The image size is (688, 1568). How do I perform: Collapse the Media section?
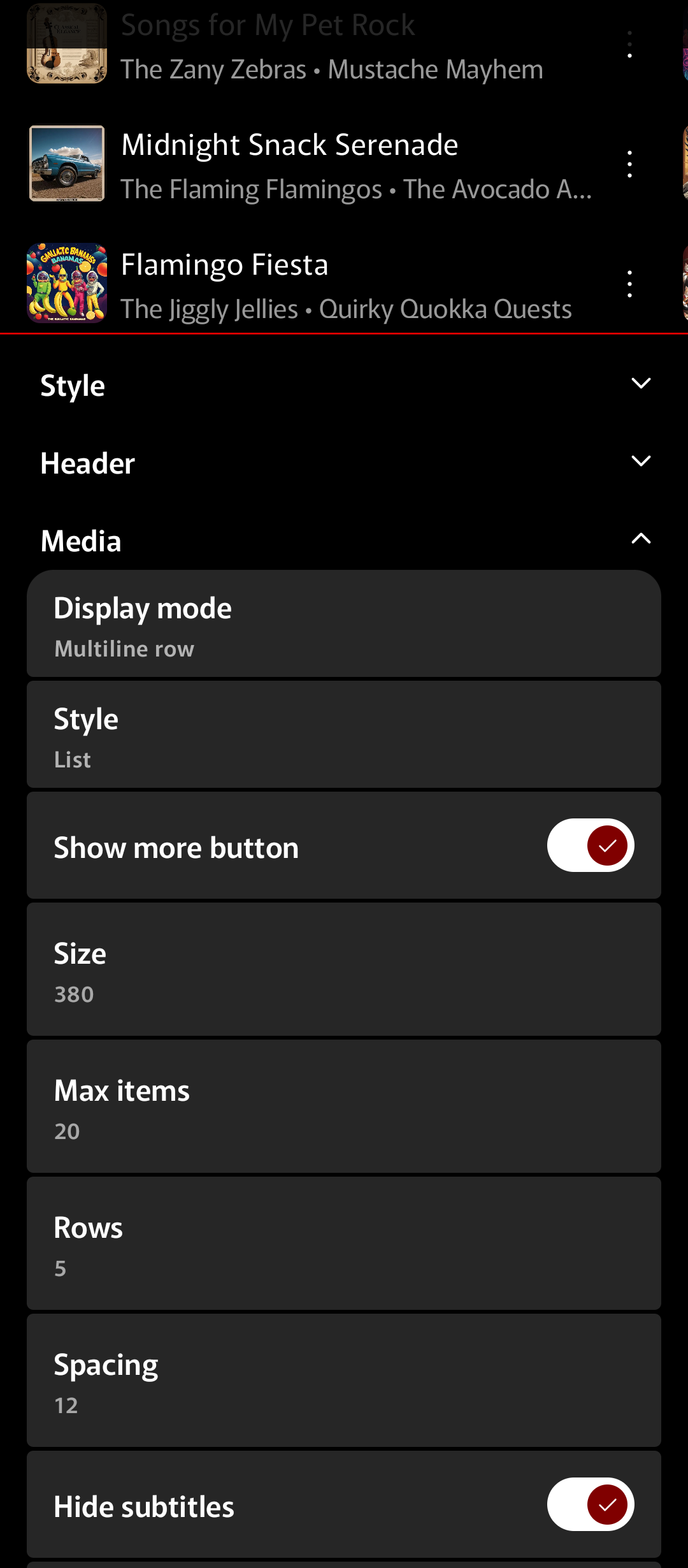[344, 541]
